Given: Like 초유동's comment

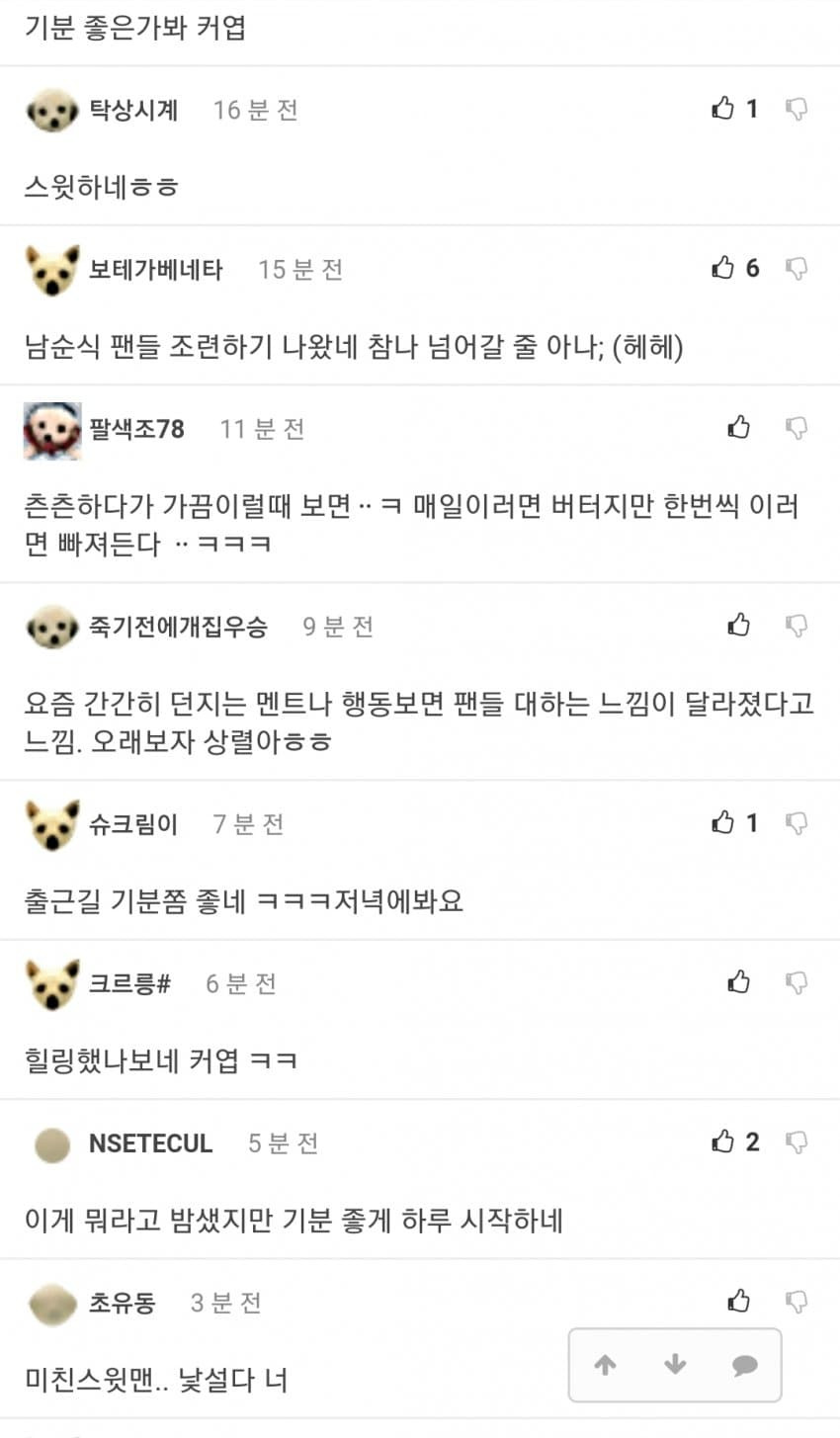Looking at the screenshot, I should [x=738, y=1302].
